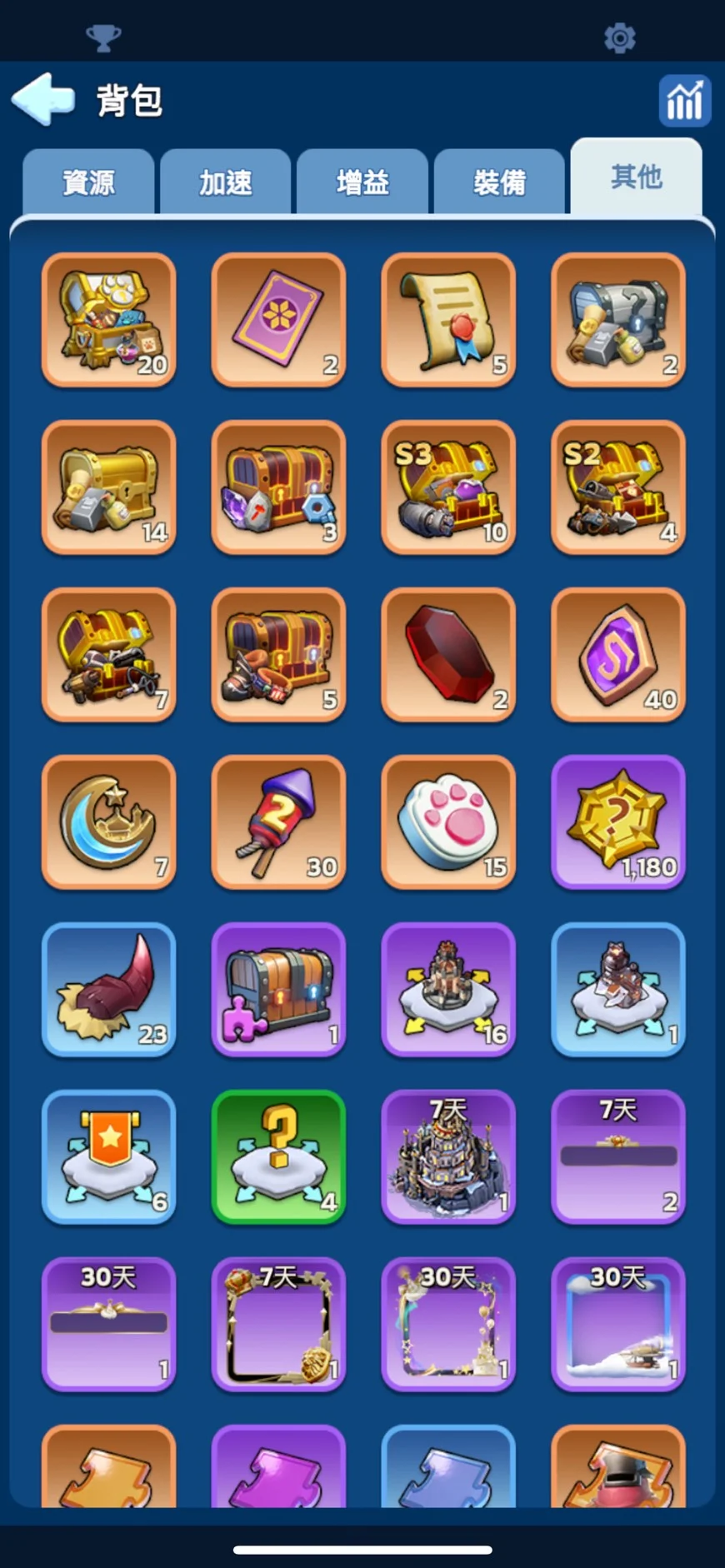The image size is (725, 1568).
Task: Choose the crescent moon item
Action: (108, 822)
